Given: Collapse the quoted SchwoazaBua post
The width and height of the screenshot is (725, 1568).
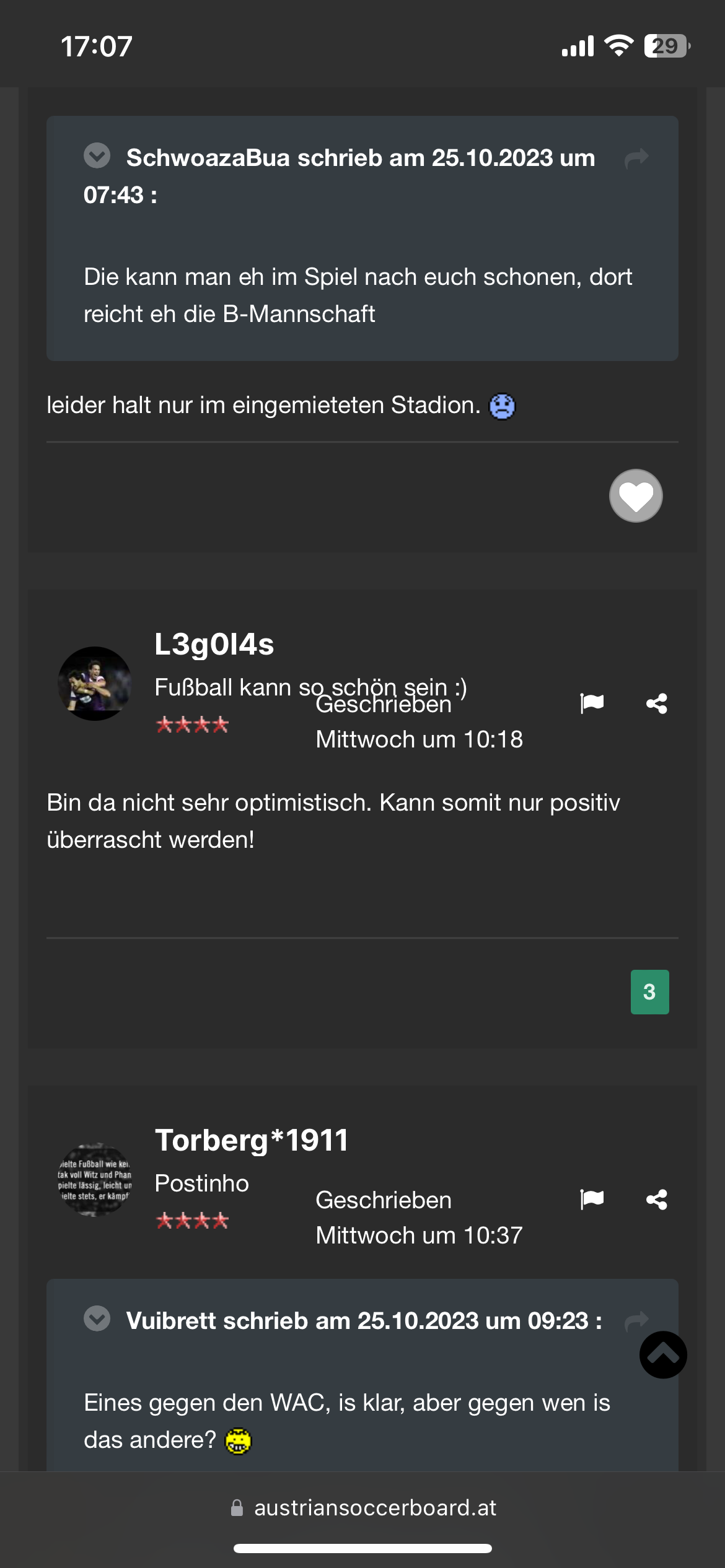Looking at the screenshot, I should (97, 155).
